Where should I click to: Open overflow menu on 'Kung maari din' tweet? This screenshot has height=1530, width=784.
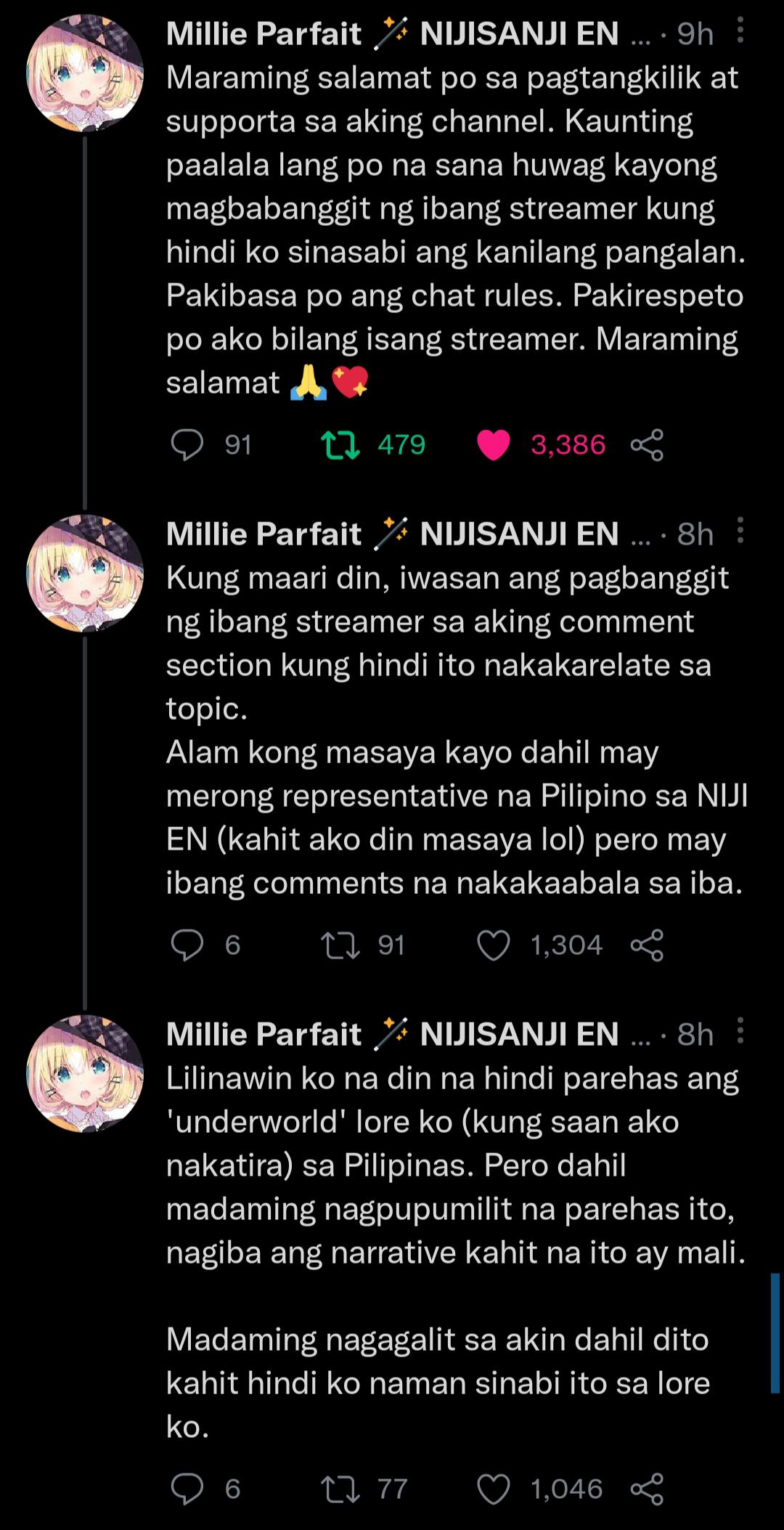[740, 531]
